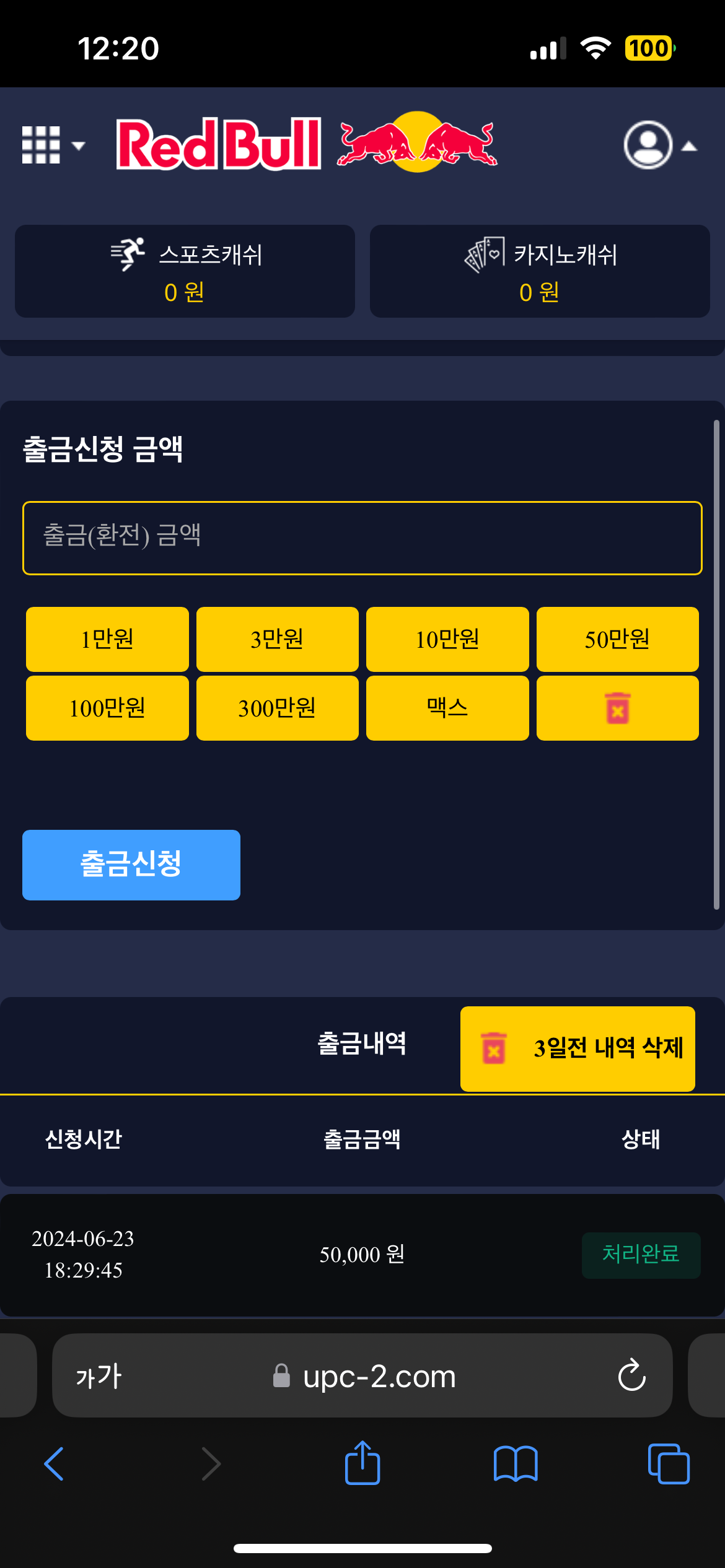Add 100만원 to withdrawal amount
The width and height of the screenshot is (725, 1568).
(x=107, y=708)
